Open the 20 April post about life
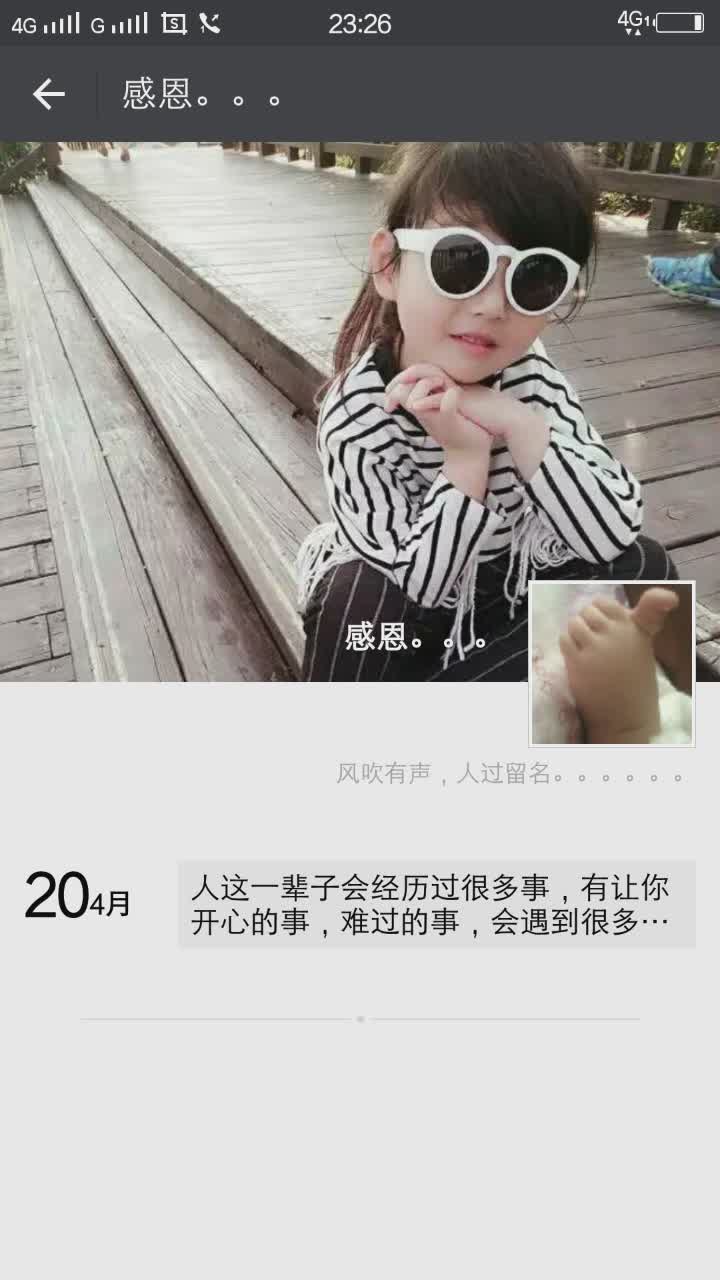 click(x=436, y=904)
